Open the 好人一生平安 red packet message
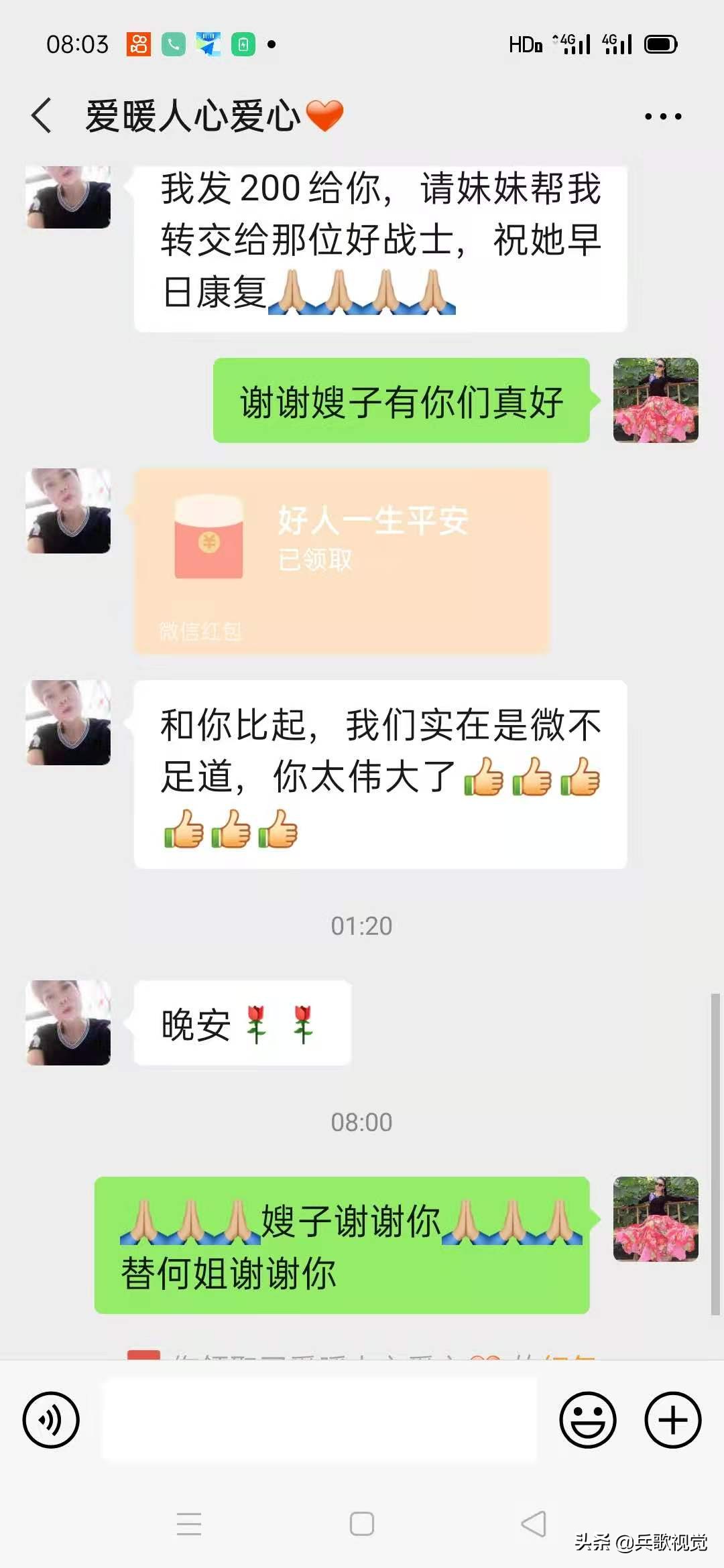 pos(342,556)
